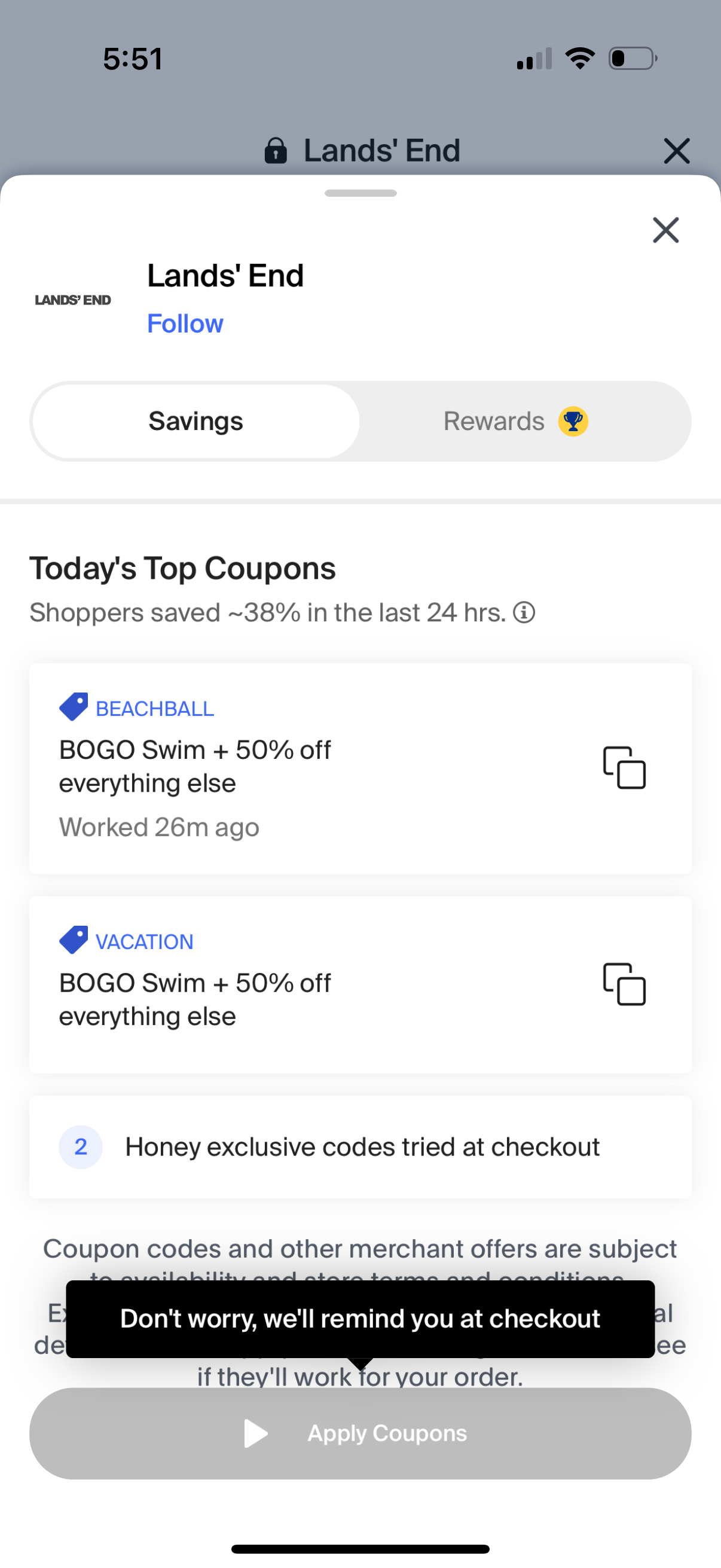
Task: Click the blue tag icon beside VACATION
Action: pyautogui.click(x=73, y=939)
